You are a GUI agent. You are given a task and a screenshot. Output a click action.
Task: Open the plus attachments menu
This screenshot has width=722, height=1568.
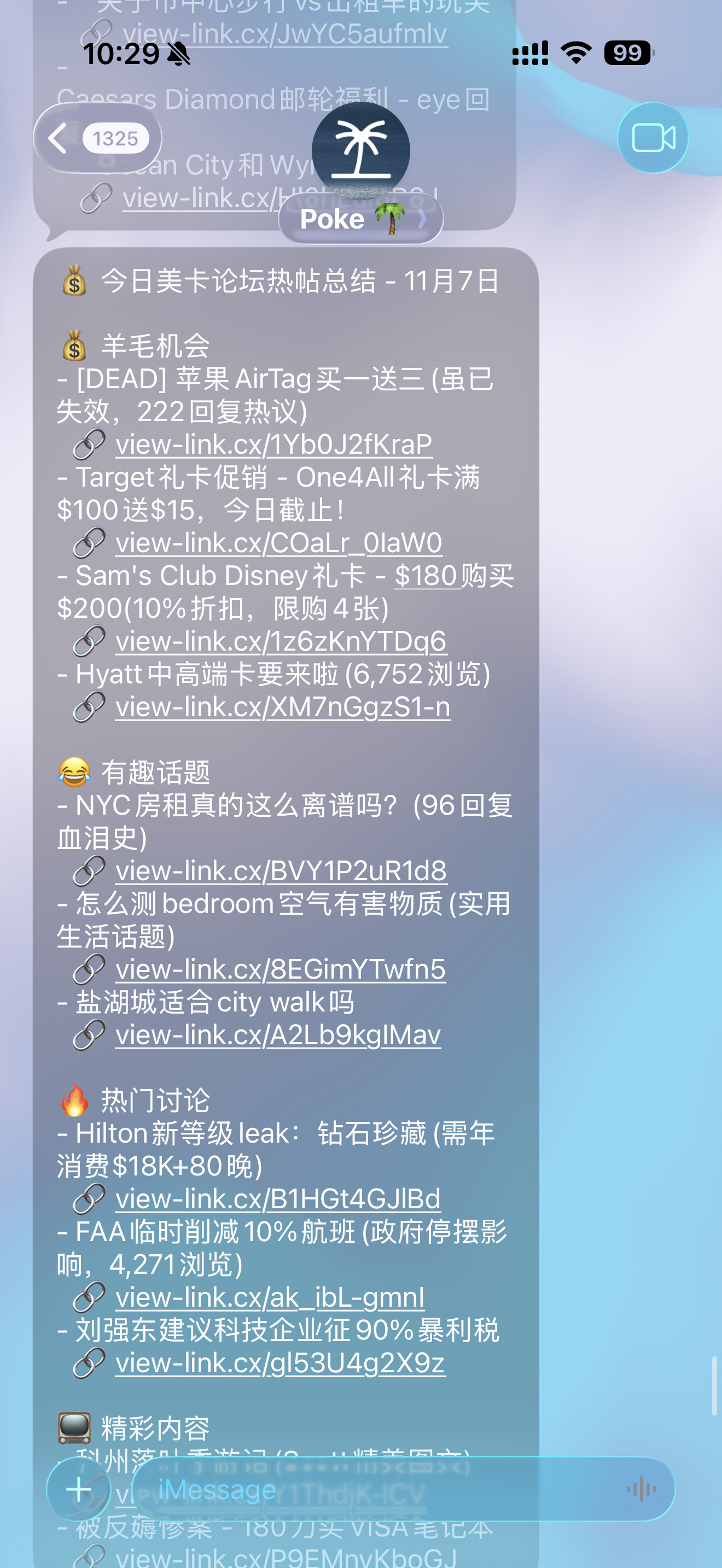(x=79, y=1489)
